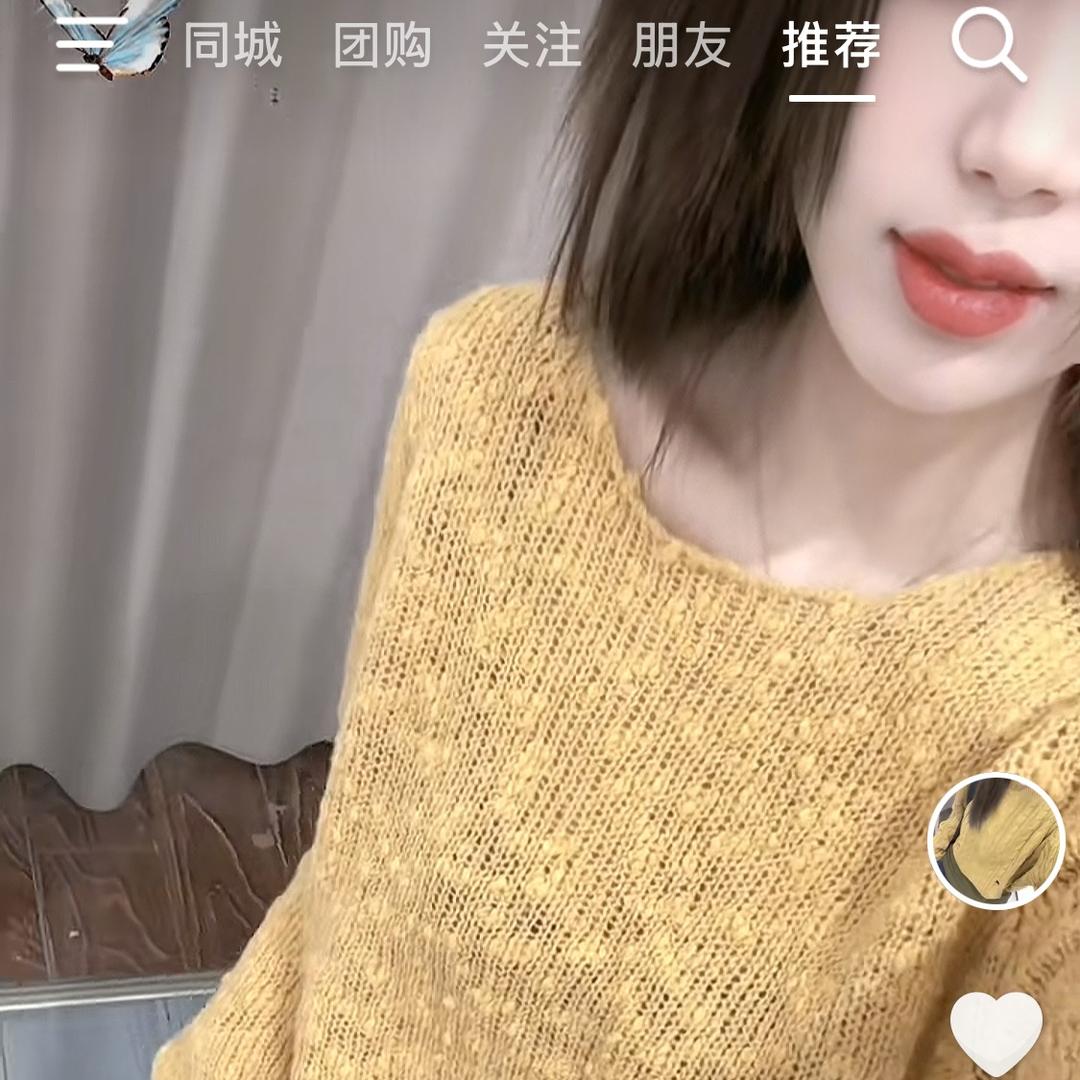Open search with the magnifier icon
Image resolution: width=1080 pixels, height=1080 pixels.
coord(988,44)
